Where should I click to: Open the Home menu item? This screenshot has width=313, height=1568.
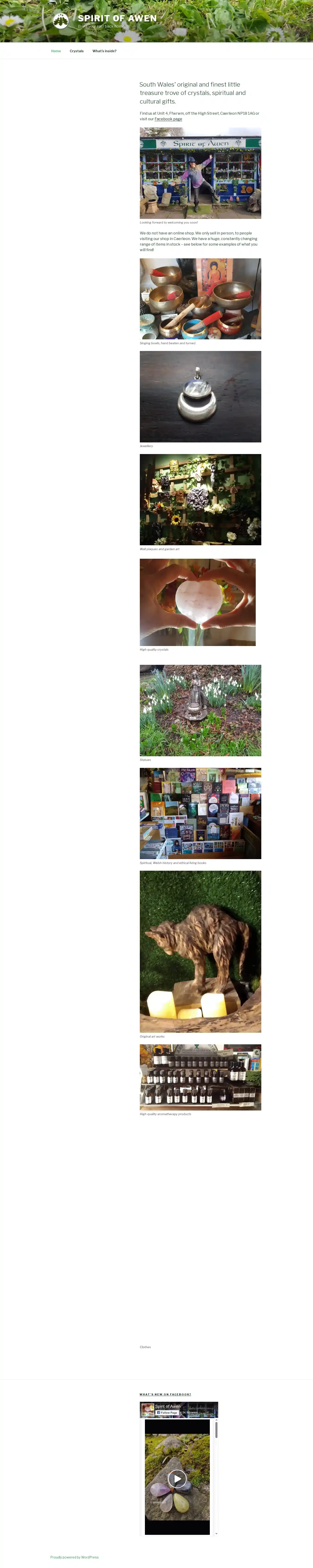click(56, 51)
